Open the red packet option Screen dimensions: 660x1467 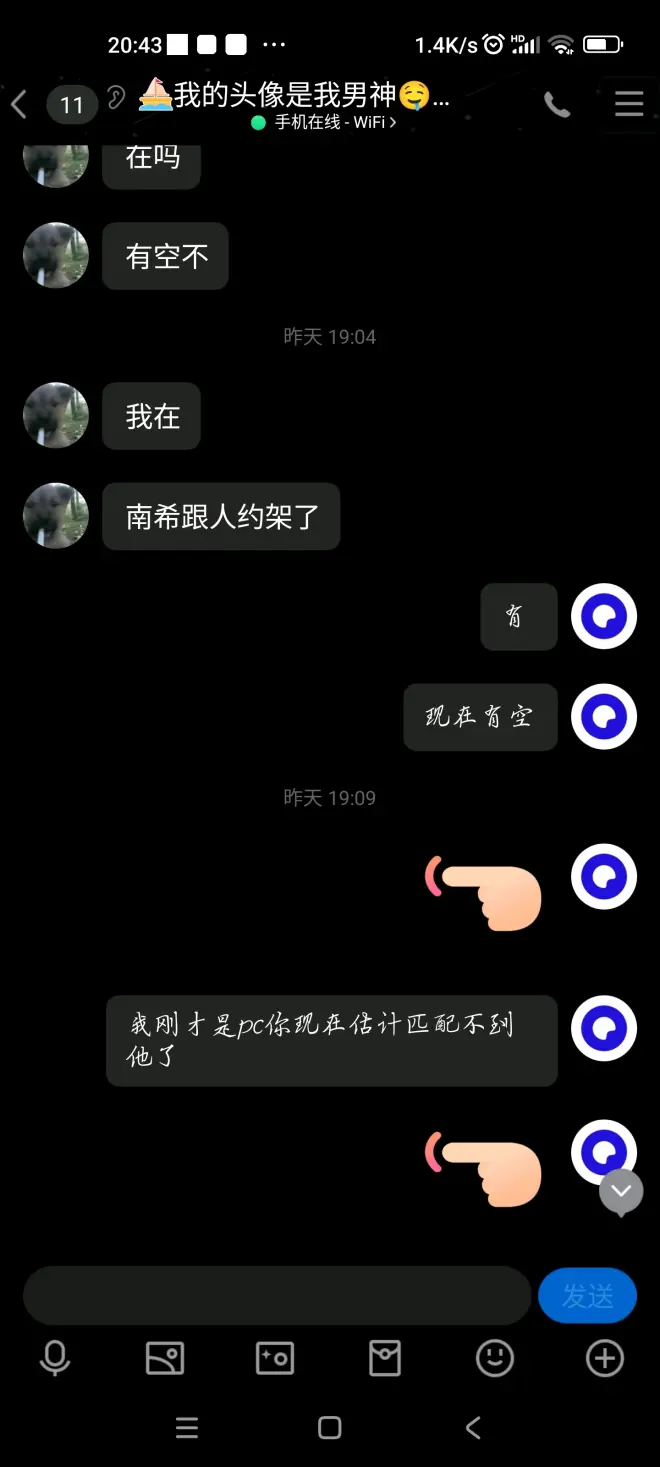385,1358
